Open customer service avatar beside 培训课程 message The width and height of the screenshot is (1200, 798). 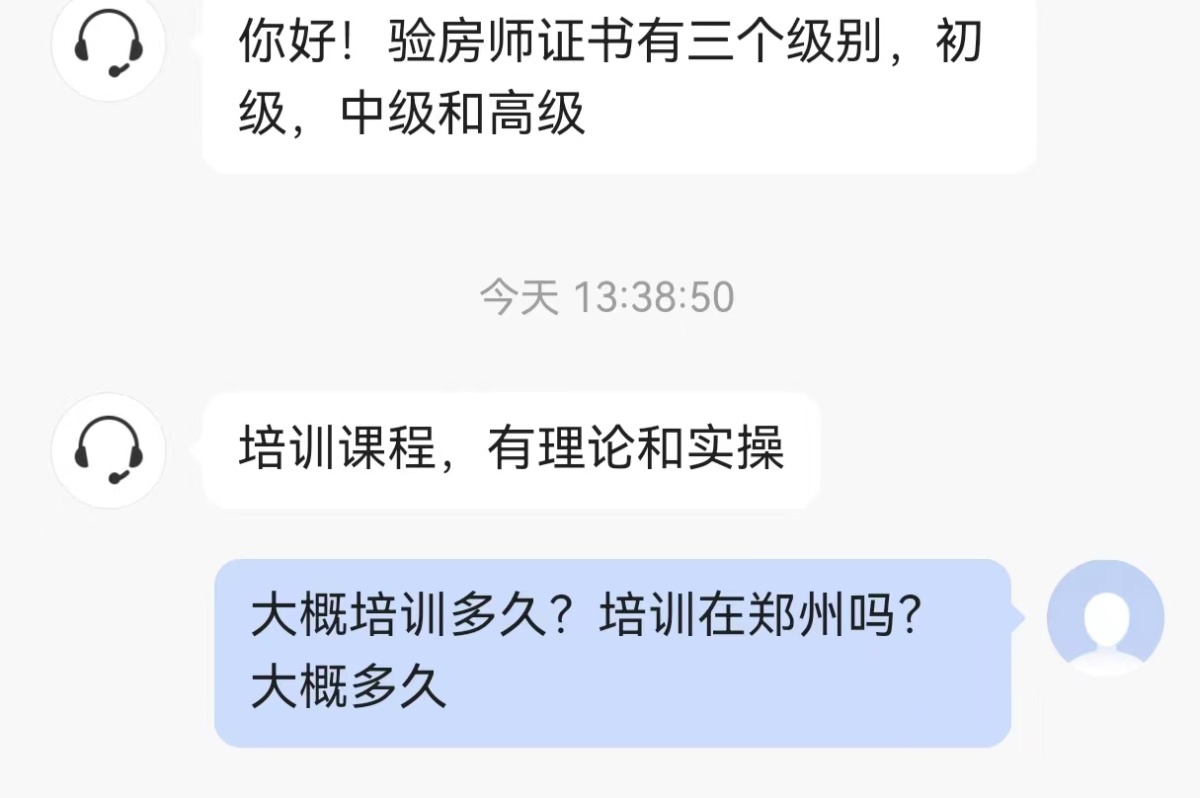point(108,450)
